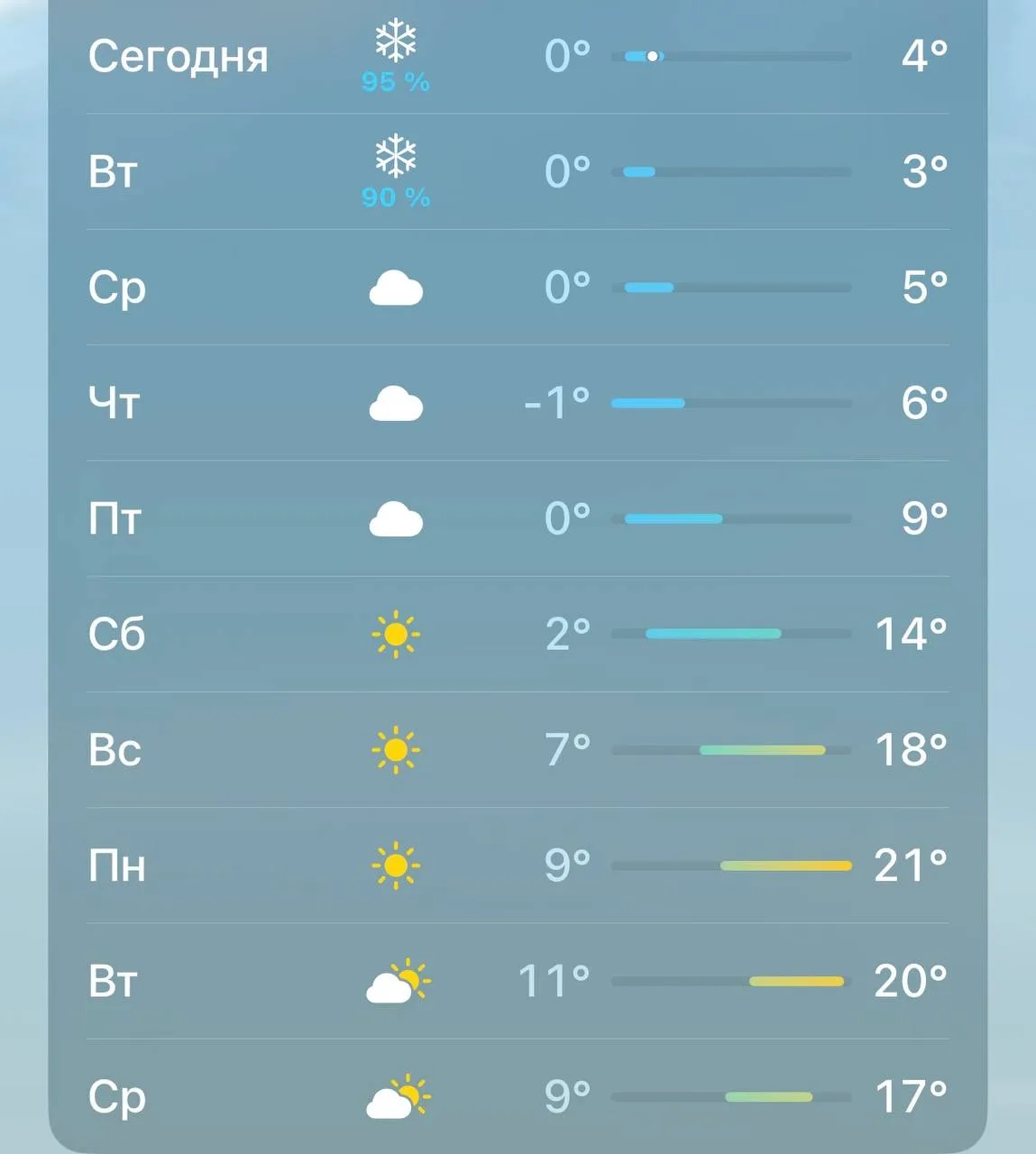Select the Чт forecast row
The height and width of the screenshot is (1154, 1036).
point(518,403)
